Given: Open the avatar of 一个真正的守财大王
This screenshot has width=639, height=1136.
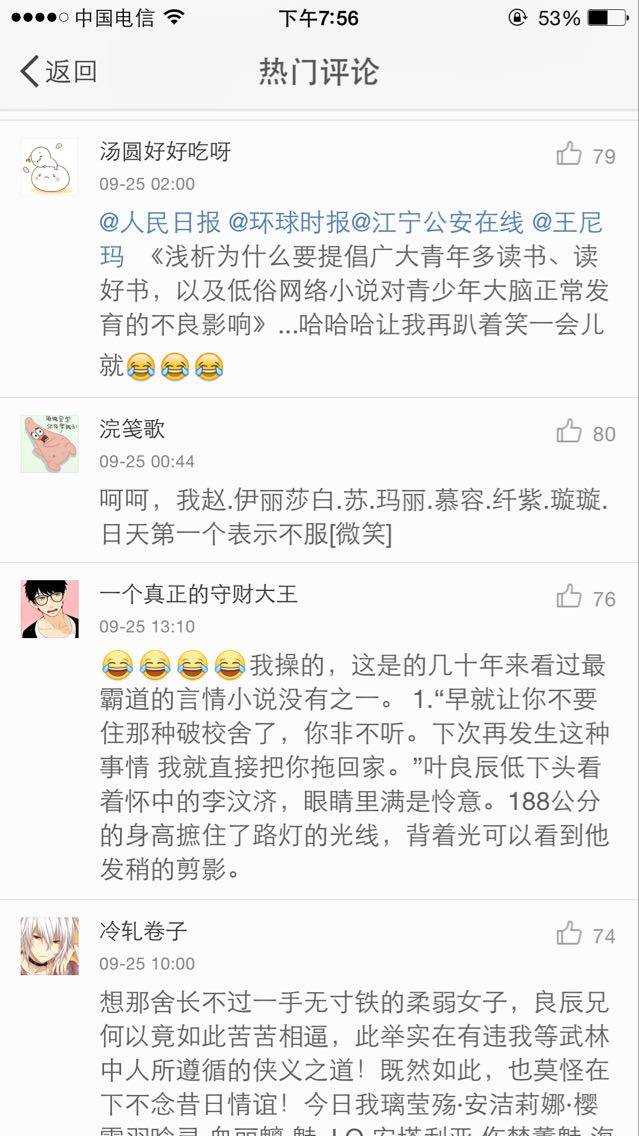Looking at the screenshot, I should tap(49, 608).
